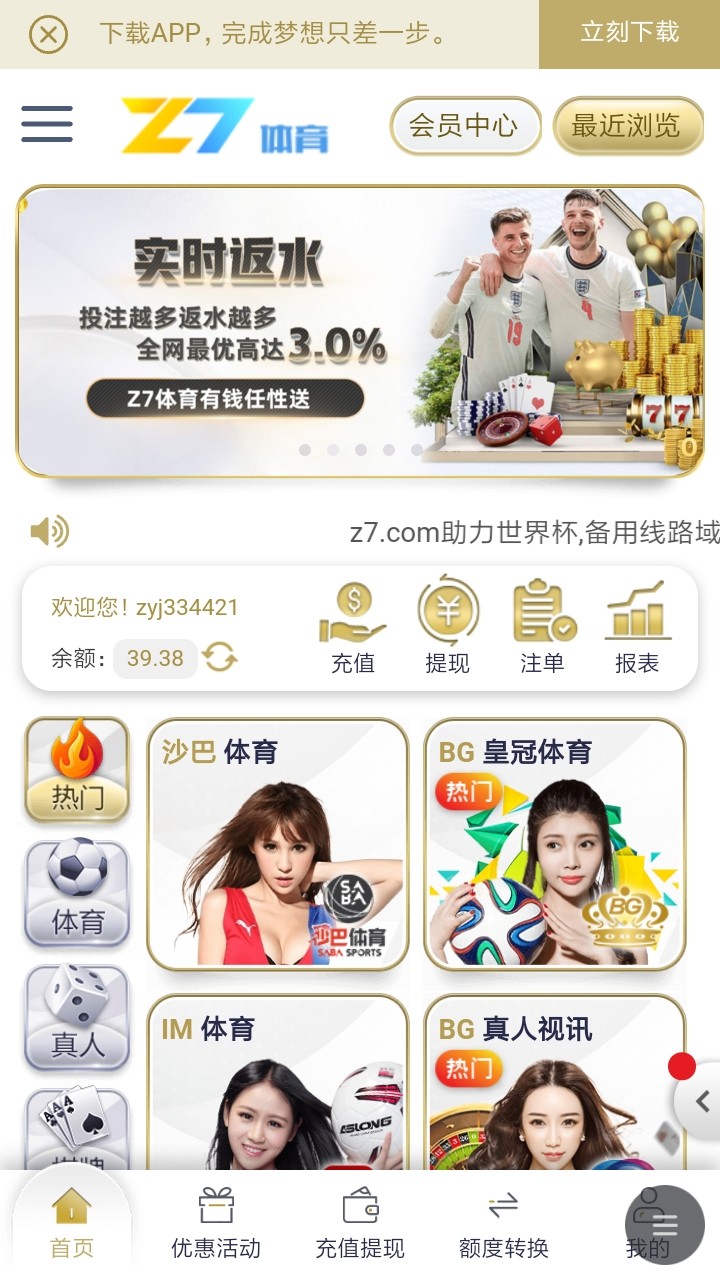
Task: Select the 真人 dice icon in the sidebar
Action: (x=77, y=1018)
